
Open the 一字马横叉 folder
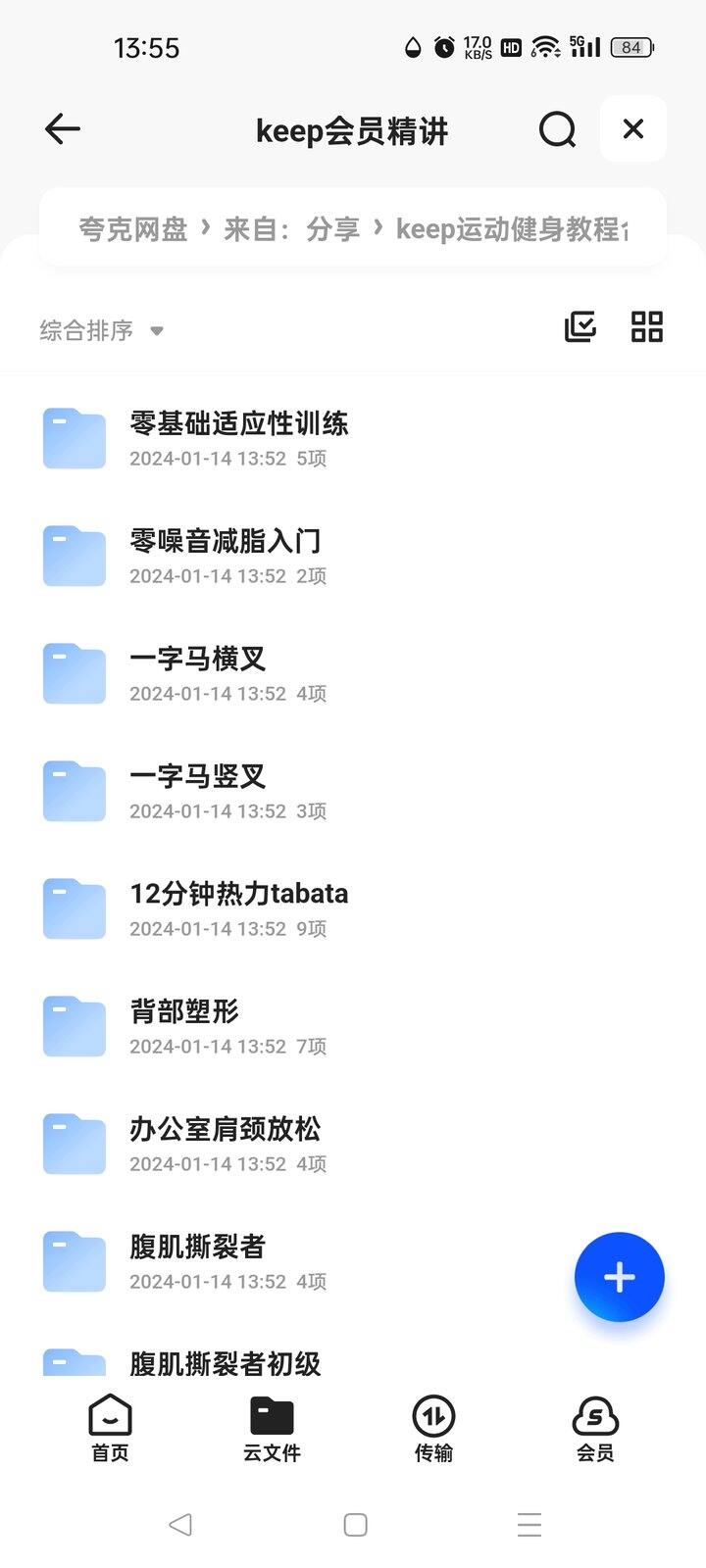198,673
